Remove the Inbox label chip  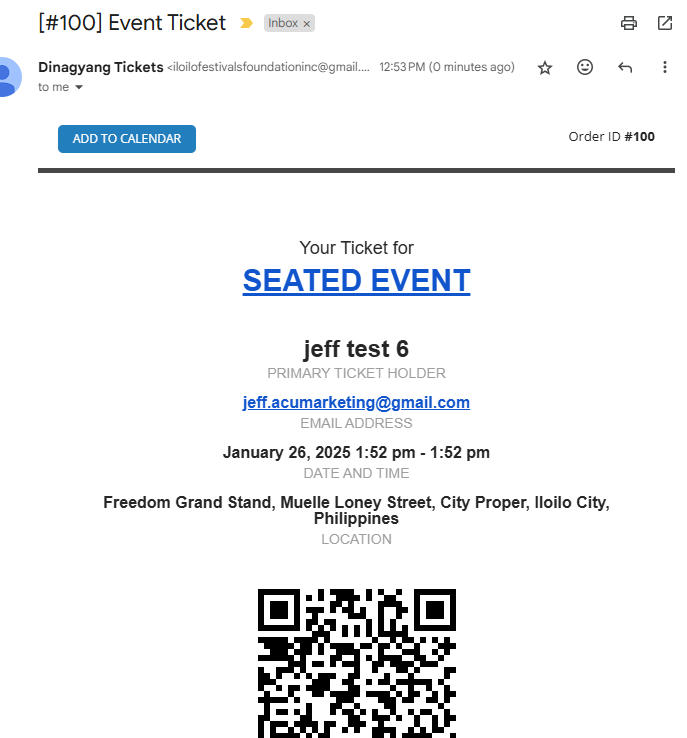point(307,24)
